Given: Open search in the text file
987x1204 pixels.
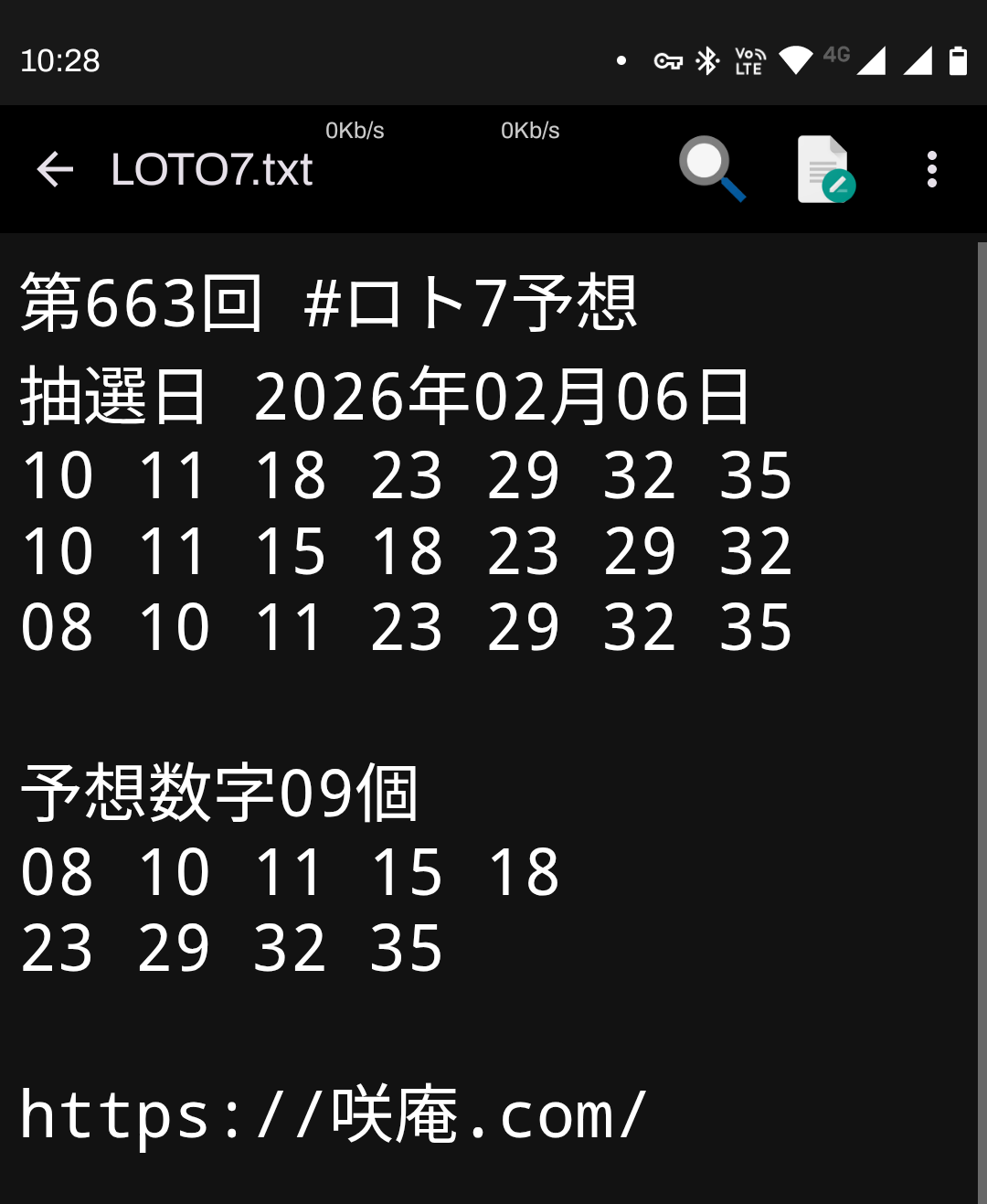Looking at the screenshot, I should coord(712,169).
